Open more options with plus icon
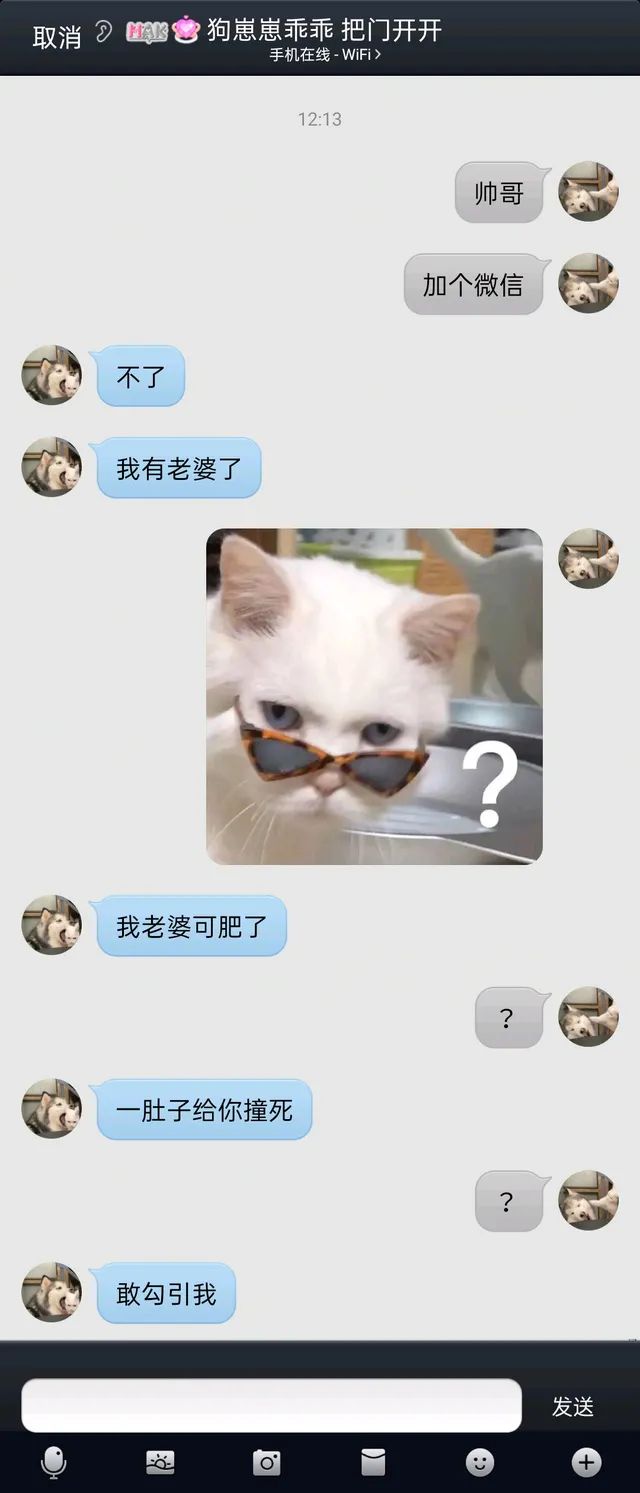The image size is (640, 1493). pos(586,1463)
